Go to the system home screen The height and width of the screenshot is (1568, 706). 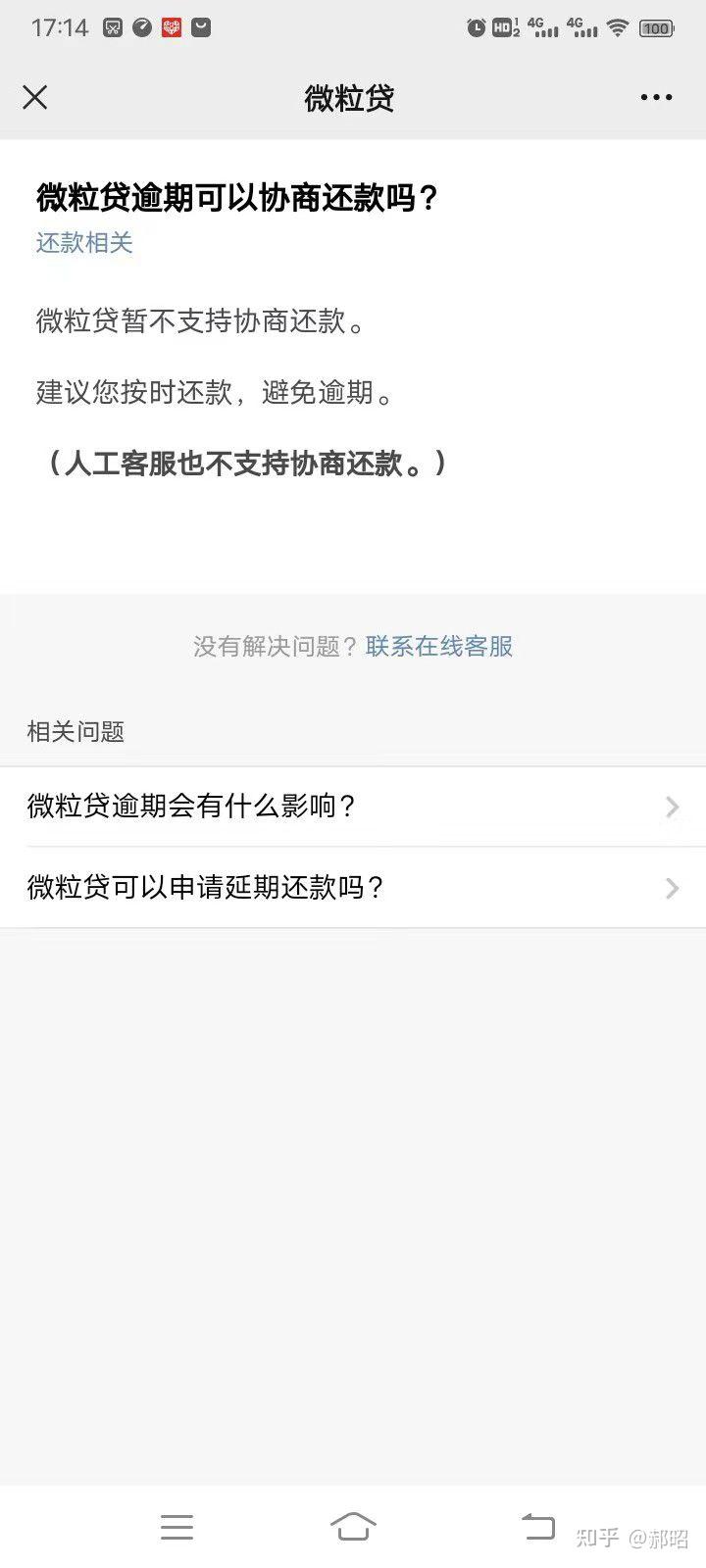point(353,1526)
